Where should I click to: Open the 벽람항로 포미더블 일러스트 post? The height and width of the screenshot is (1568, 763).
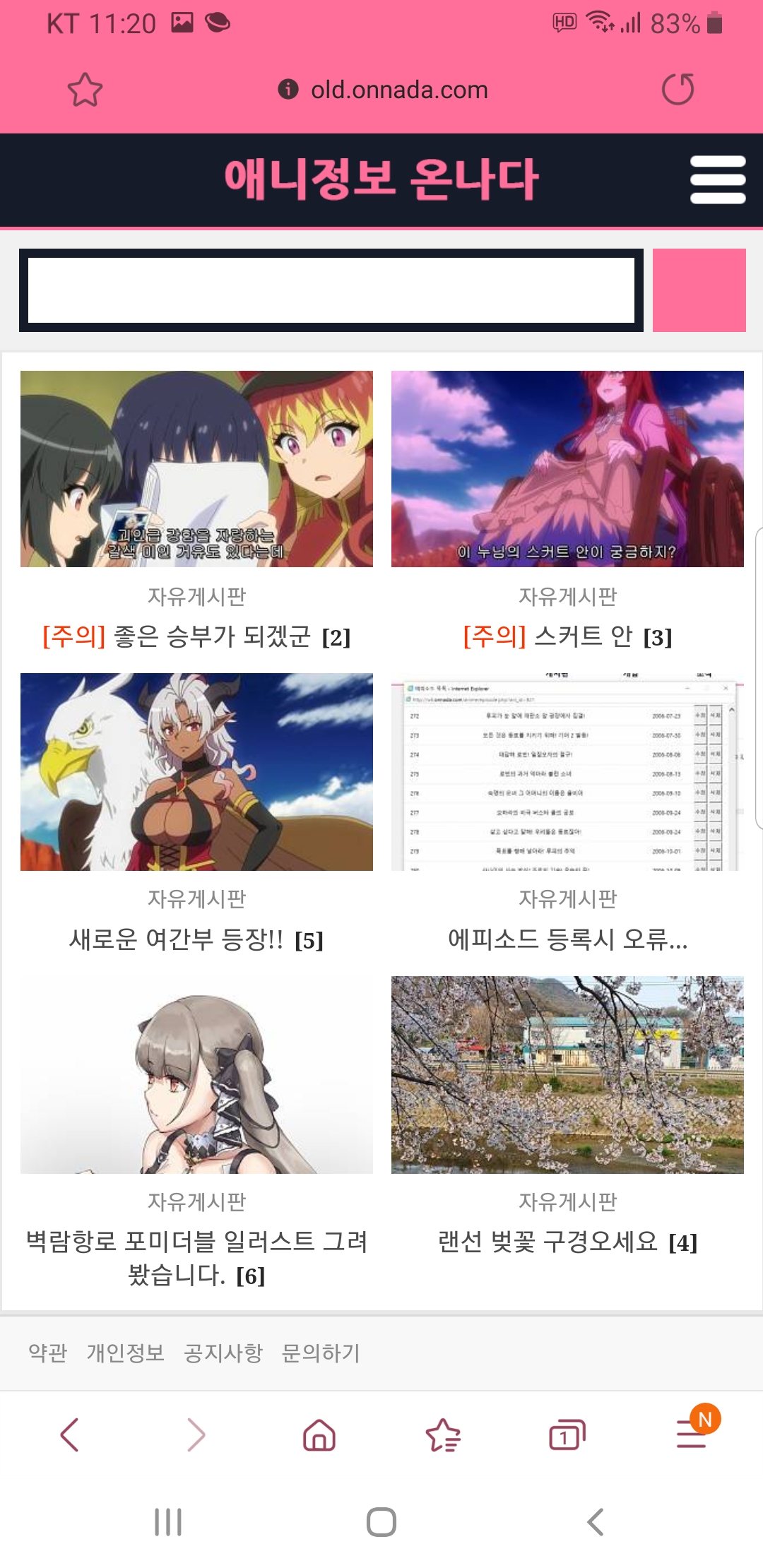196,1257
